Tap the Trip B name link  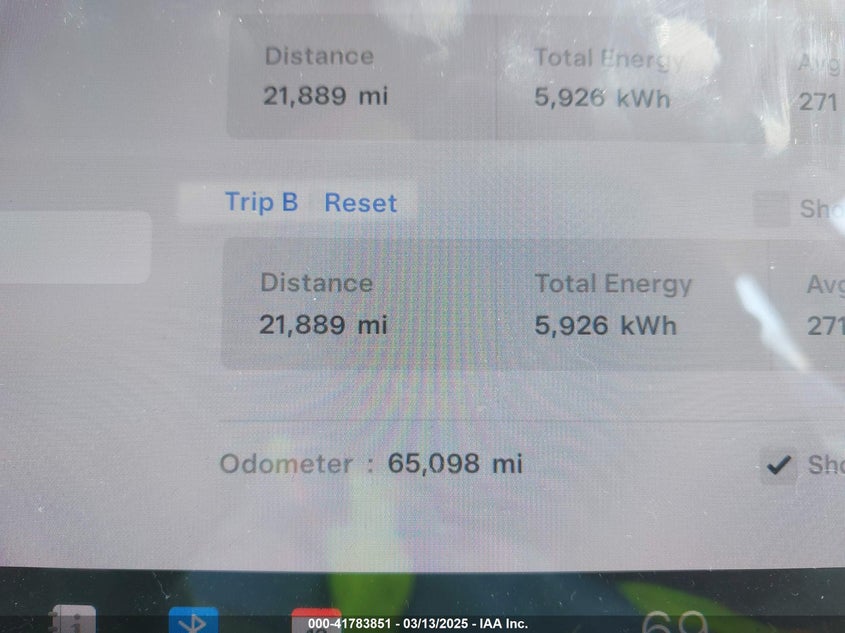(x=261, y=202)
